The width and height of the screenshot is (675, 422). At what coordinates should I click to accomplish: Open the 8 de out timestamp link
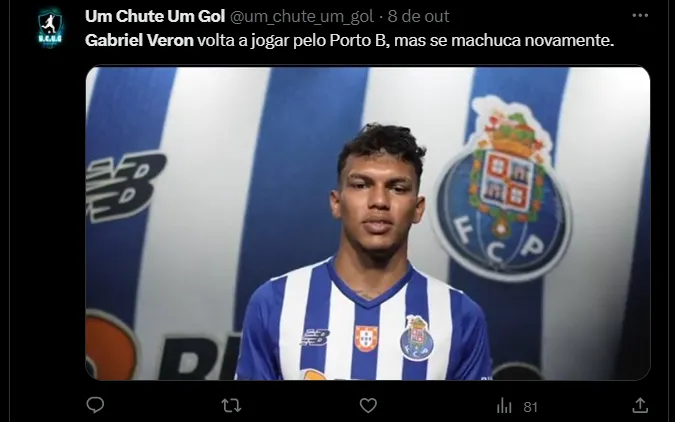tap(425, 16)
